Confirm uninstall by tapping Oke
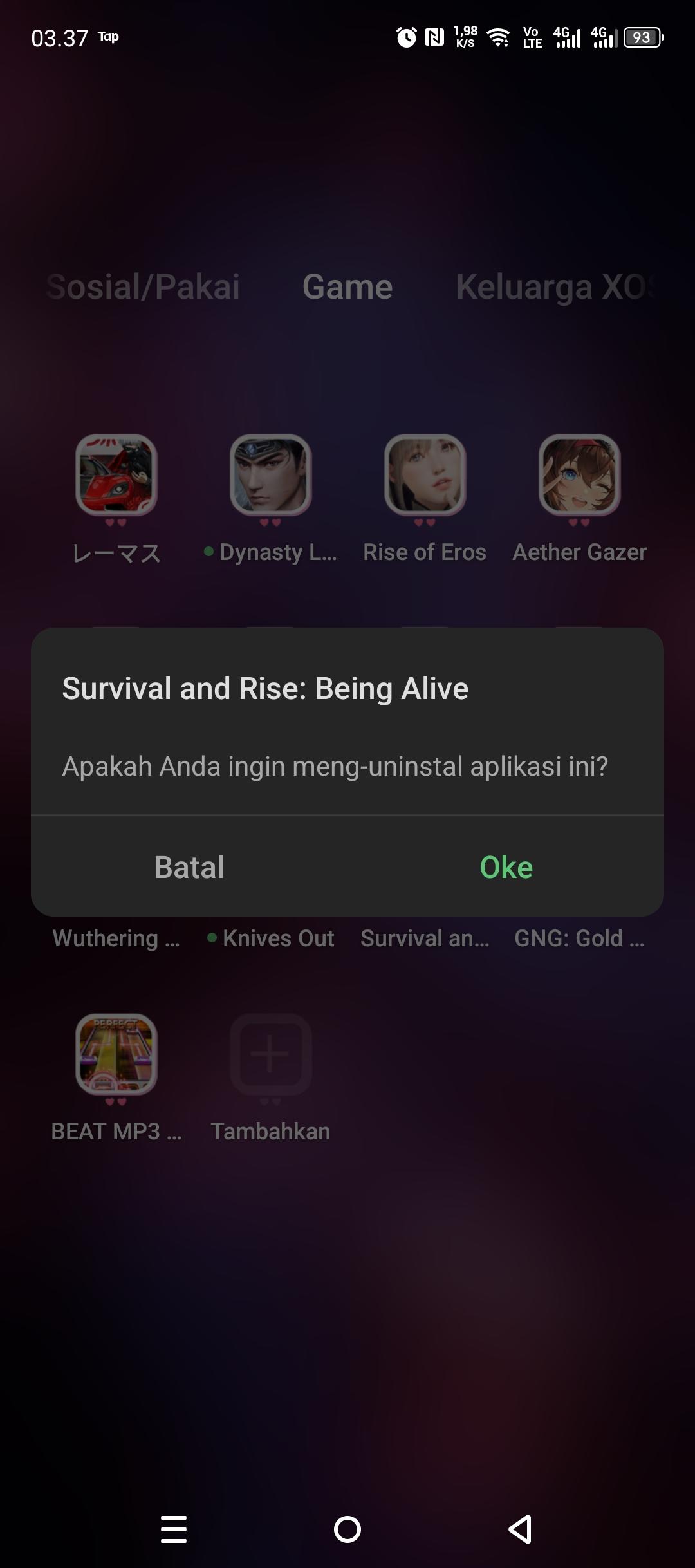This screenshot has width=695, height=1568. point(506,867)
